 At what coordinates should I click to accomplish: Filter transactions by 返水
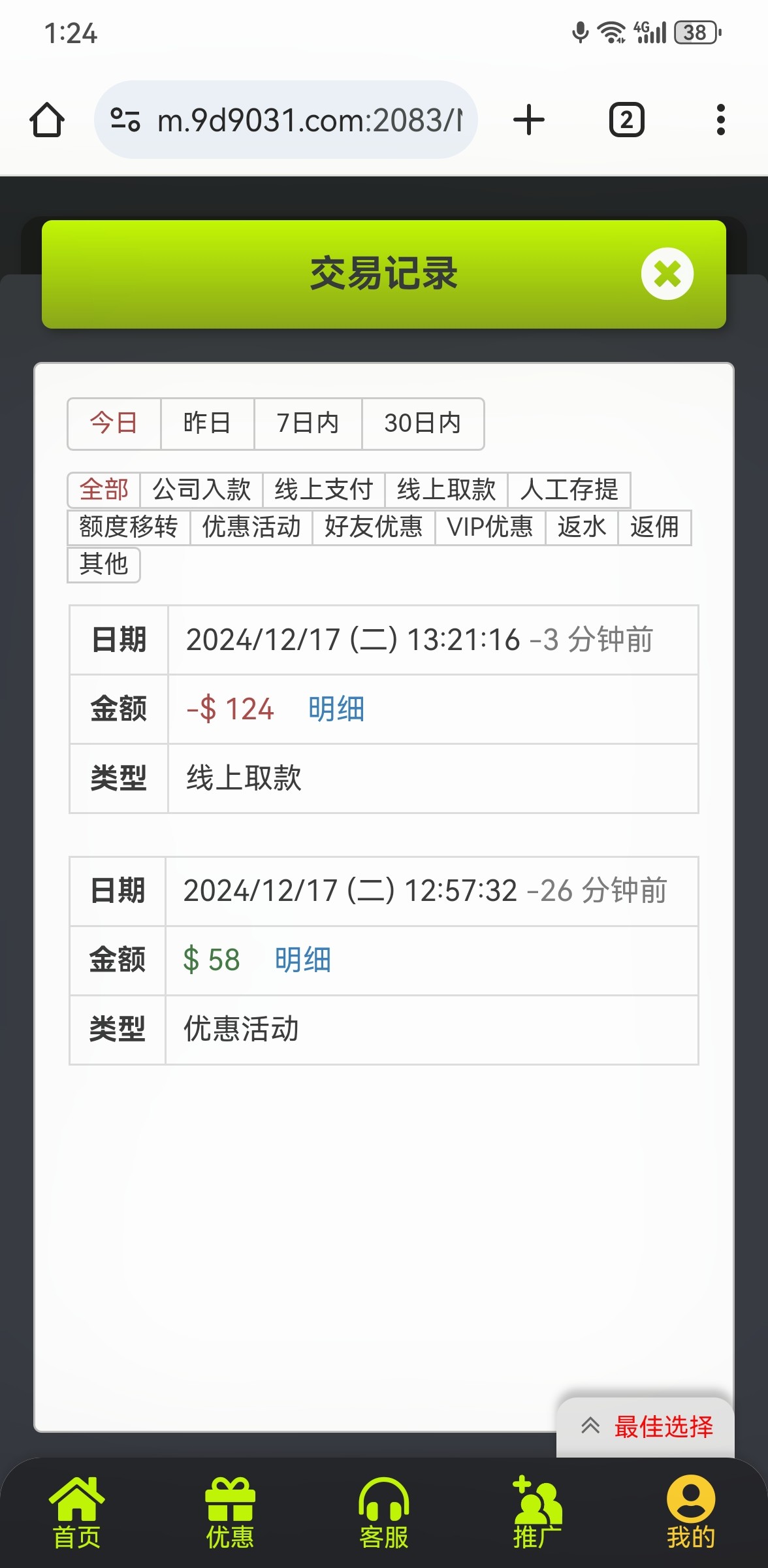(582, 527)
